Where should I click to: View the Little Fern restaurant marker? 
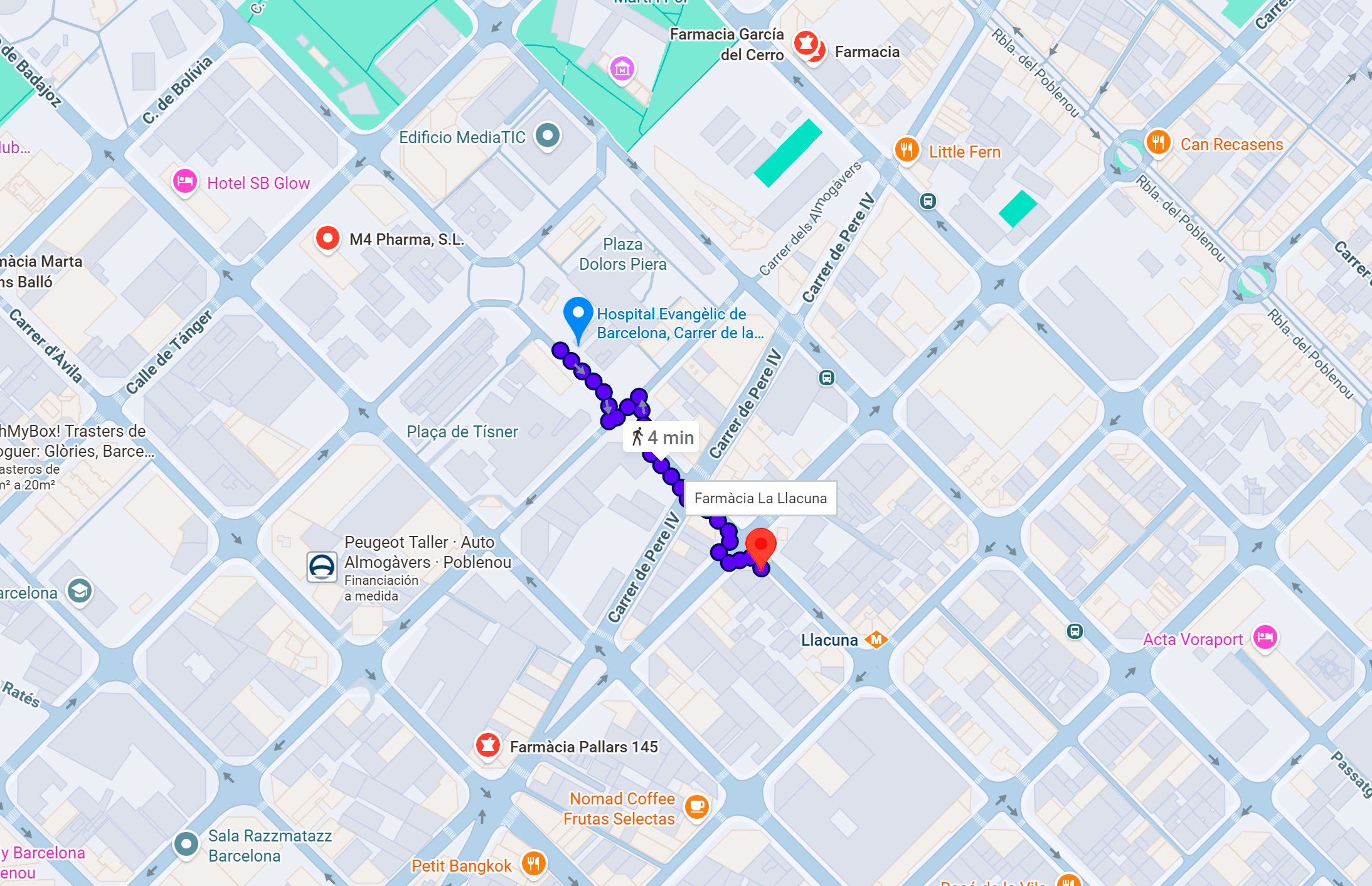pyautogui.click(x=907, y=150)
